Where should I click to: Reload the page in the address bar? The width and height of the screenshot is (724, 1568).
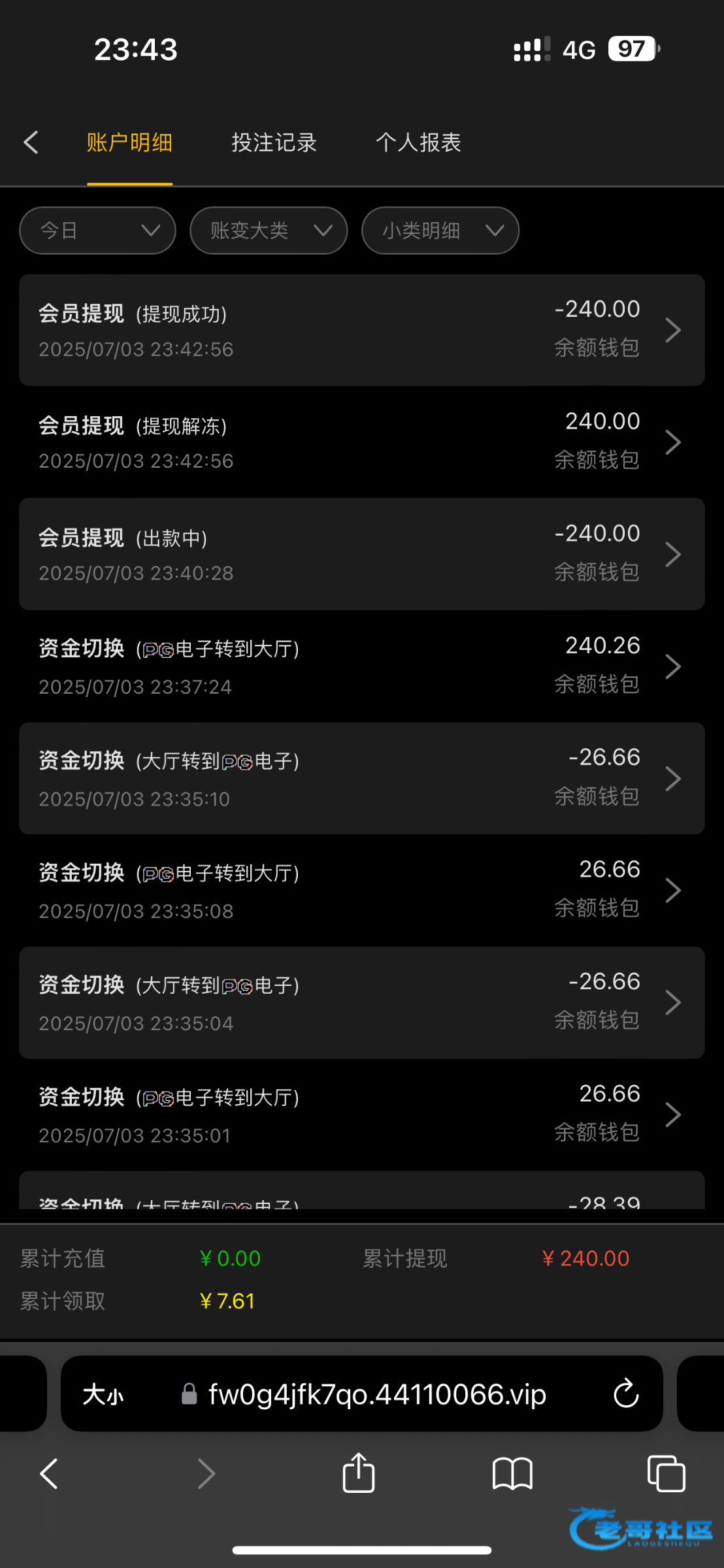tap(625, 1393)
